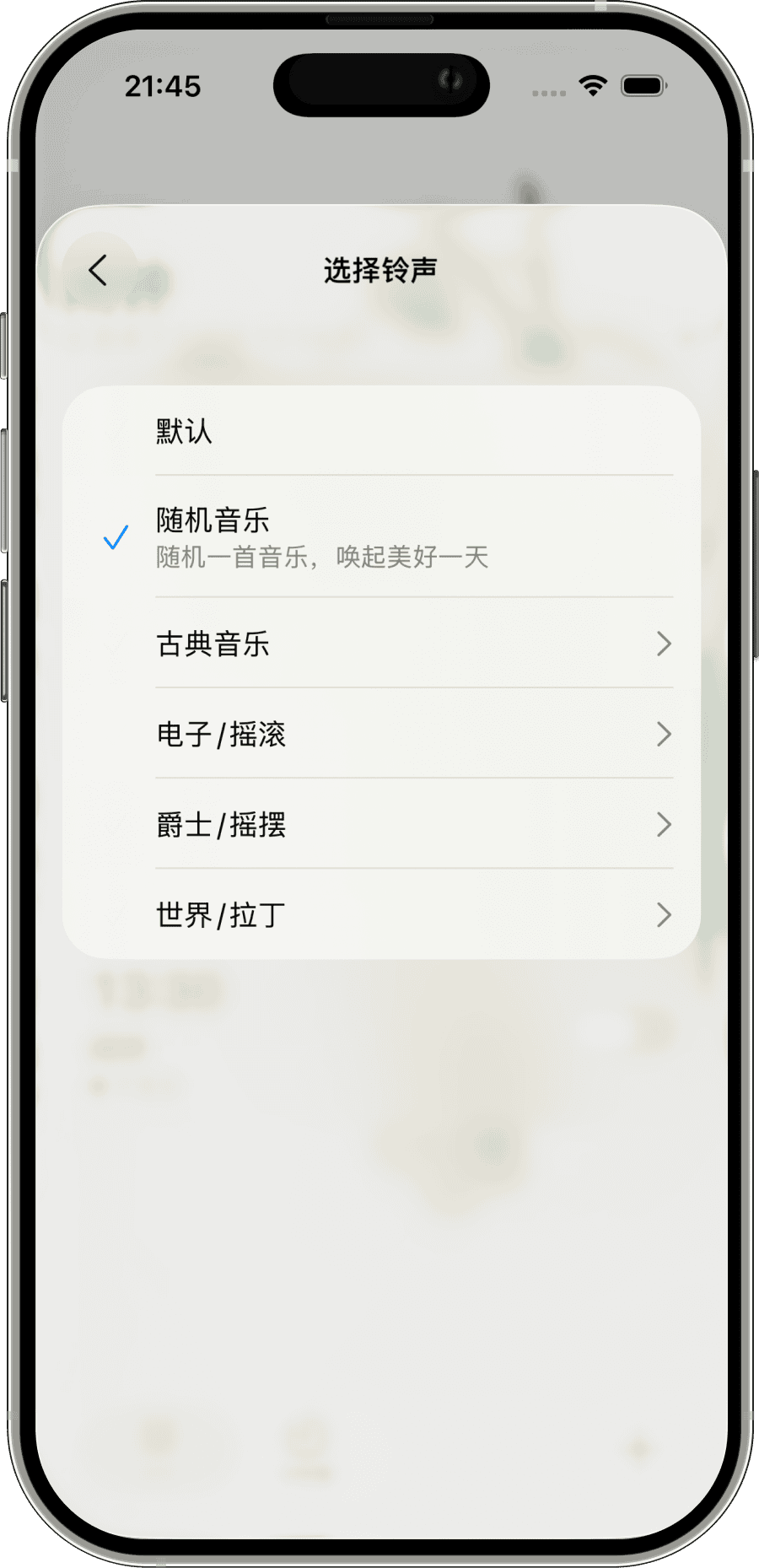Open the 古典音乐 category
Viewport: 759px width, 1568px height.
pos(381,644)
